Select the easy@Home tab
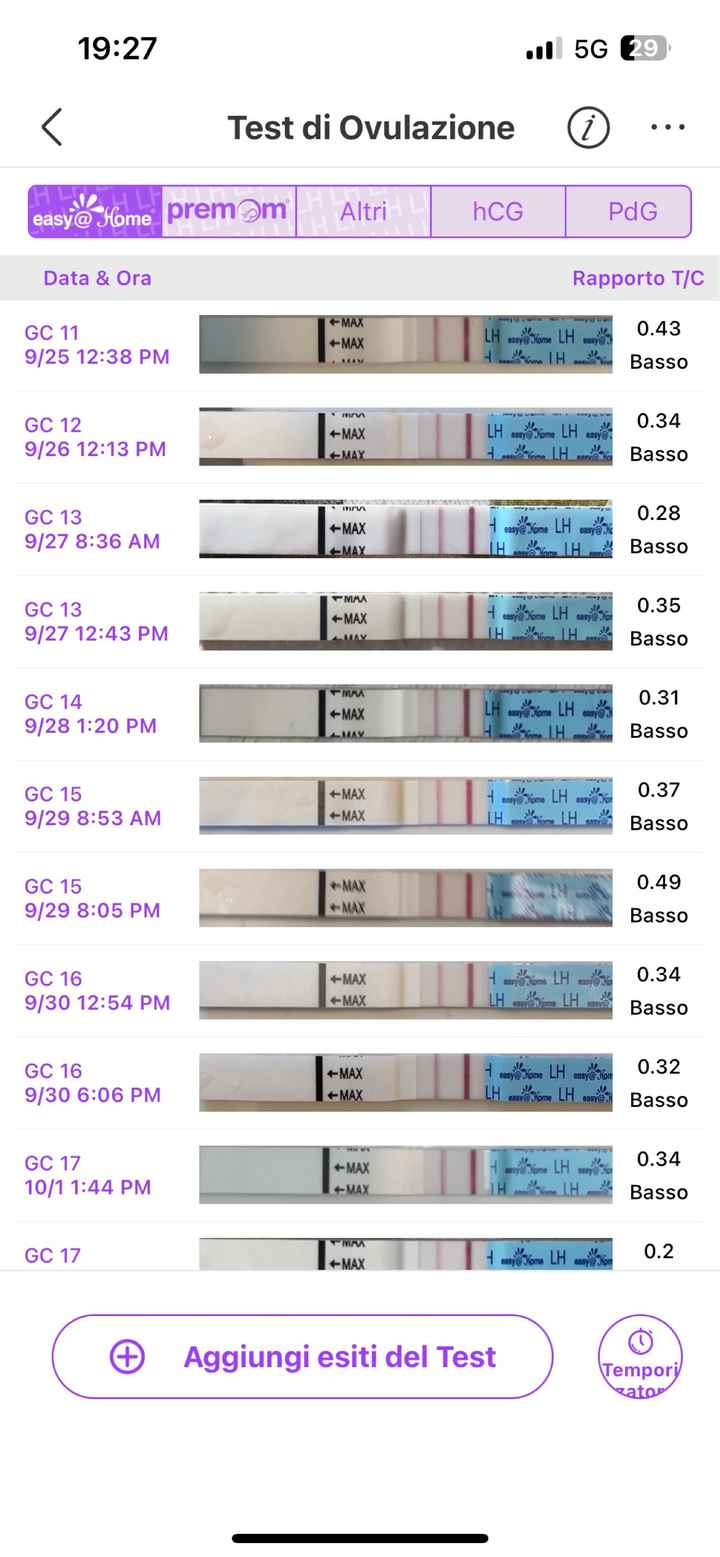Image resolution: width=720 pixels, height=1557 pixels. (x=95, y=212)
